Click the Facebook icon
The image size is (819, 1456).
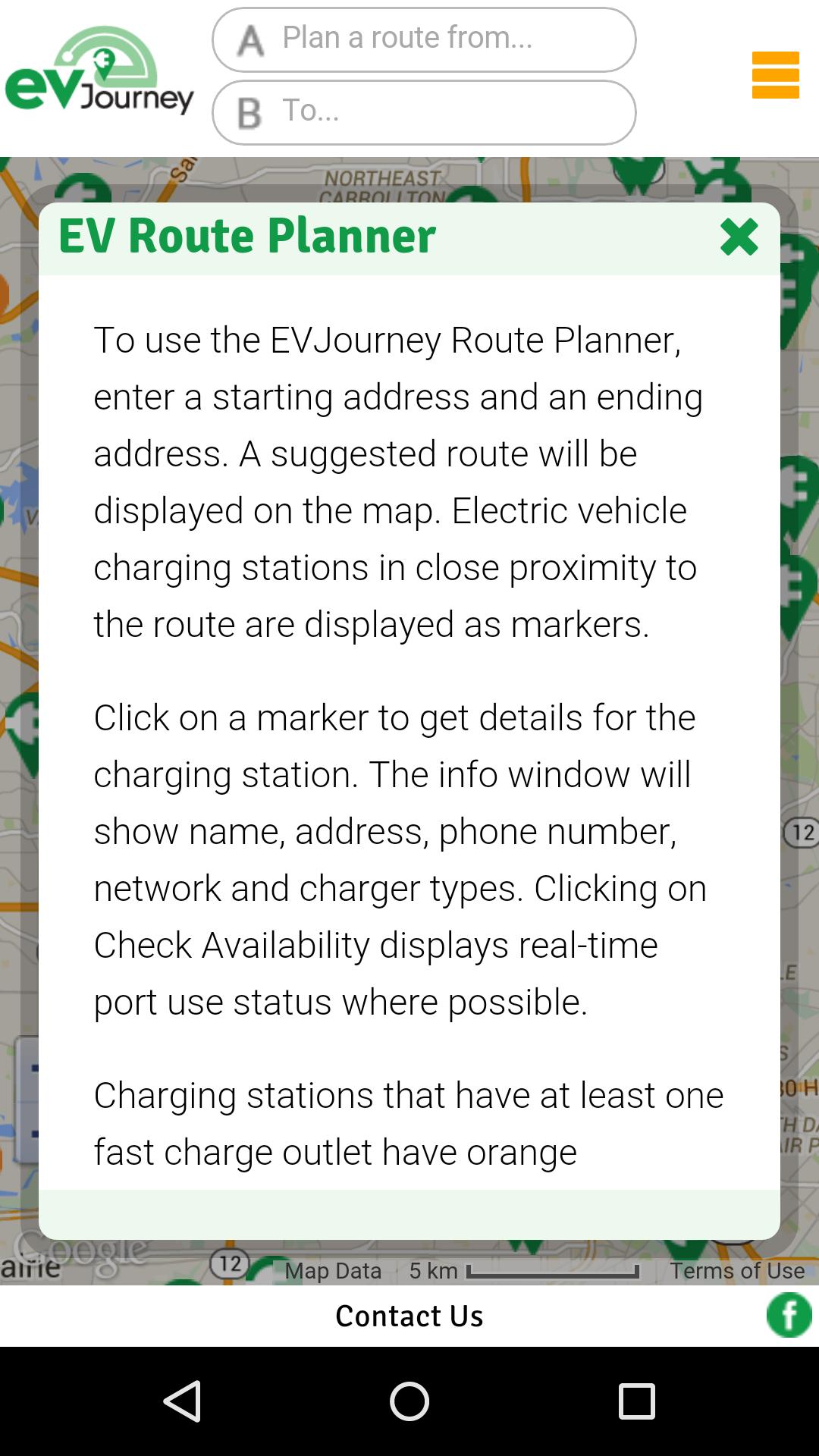pyautogui.click(x=789, y=1316)
